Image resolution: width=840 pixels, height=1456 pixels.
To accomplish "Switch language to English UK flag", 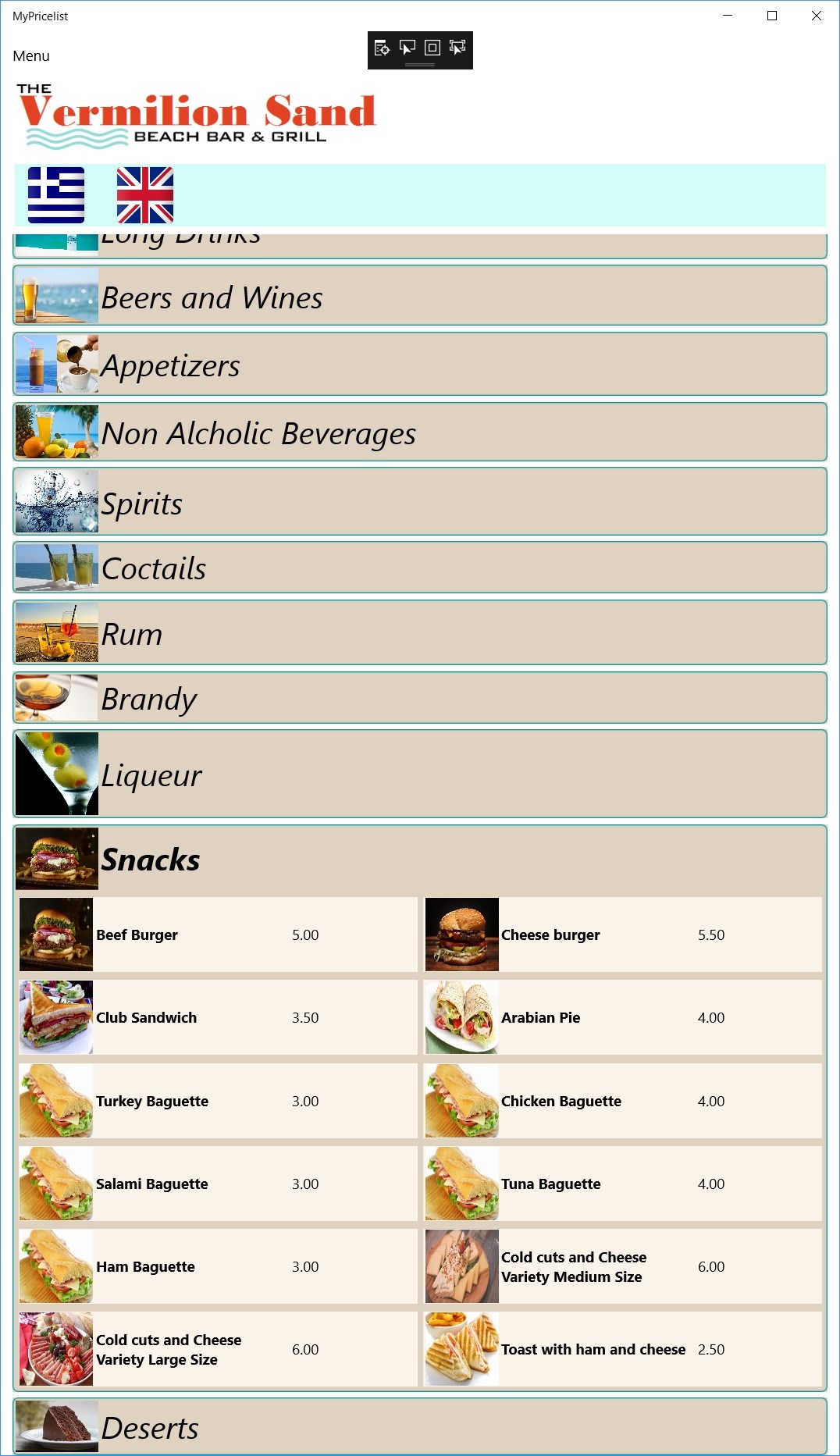I will coord(145,195).
